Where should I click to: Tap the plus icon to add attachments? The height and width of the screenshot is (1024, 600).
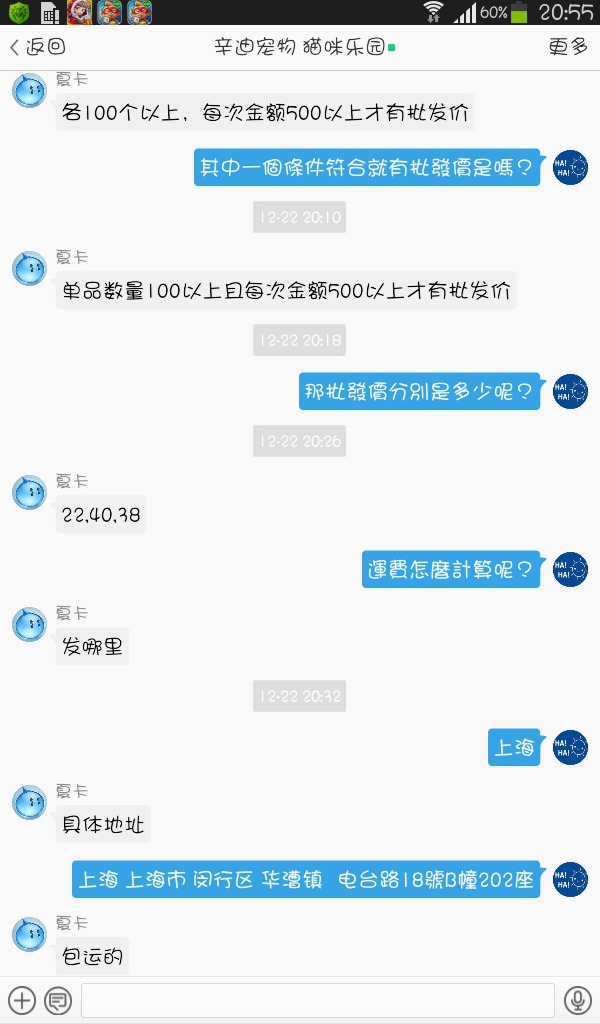tap(22, 1000)
